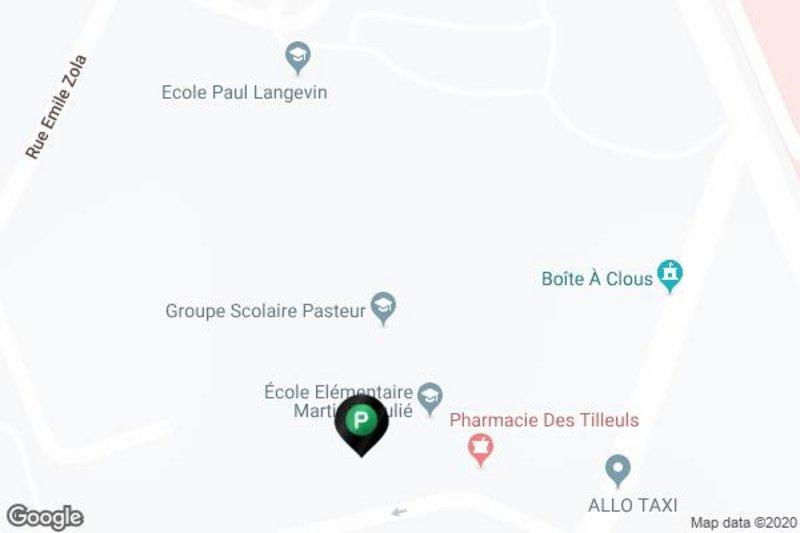Open the École Elémentaire school marker
Screen dimensions: 800x533
coord(430,399)
